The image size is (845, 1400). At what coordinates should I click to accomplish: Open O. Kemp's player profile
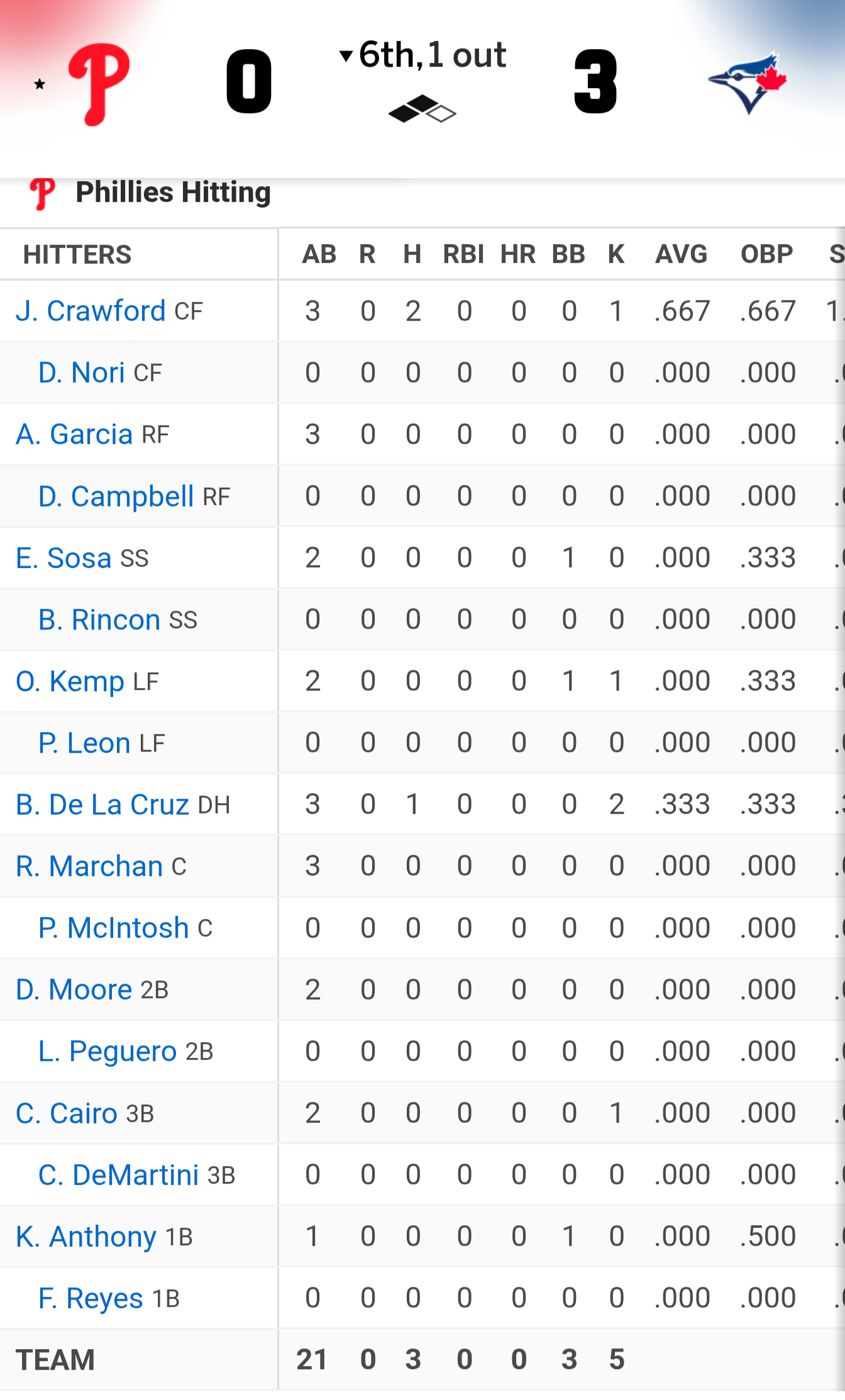click(70, 681)
